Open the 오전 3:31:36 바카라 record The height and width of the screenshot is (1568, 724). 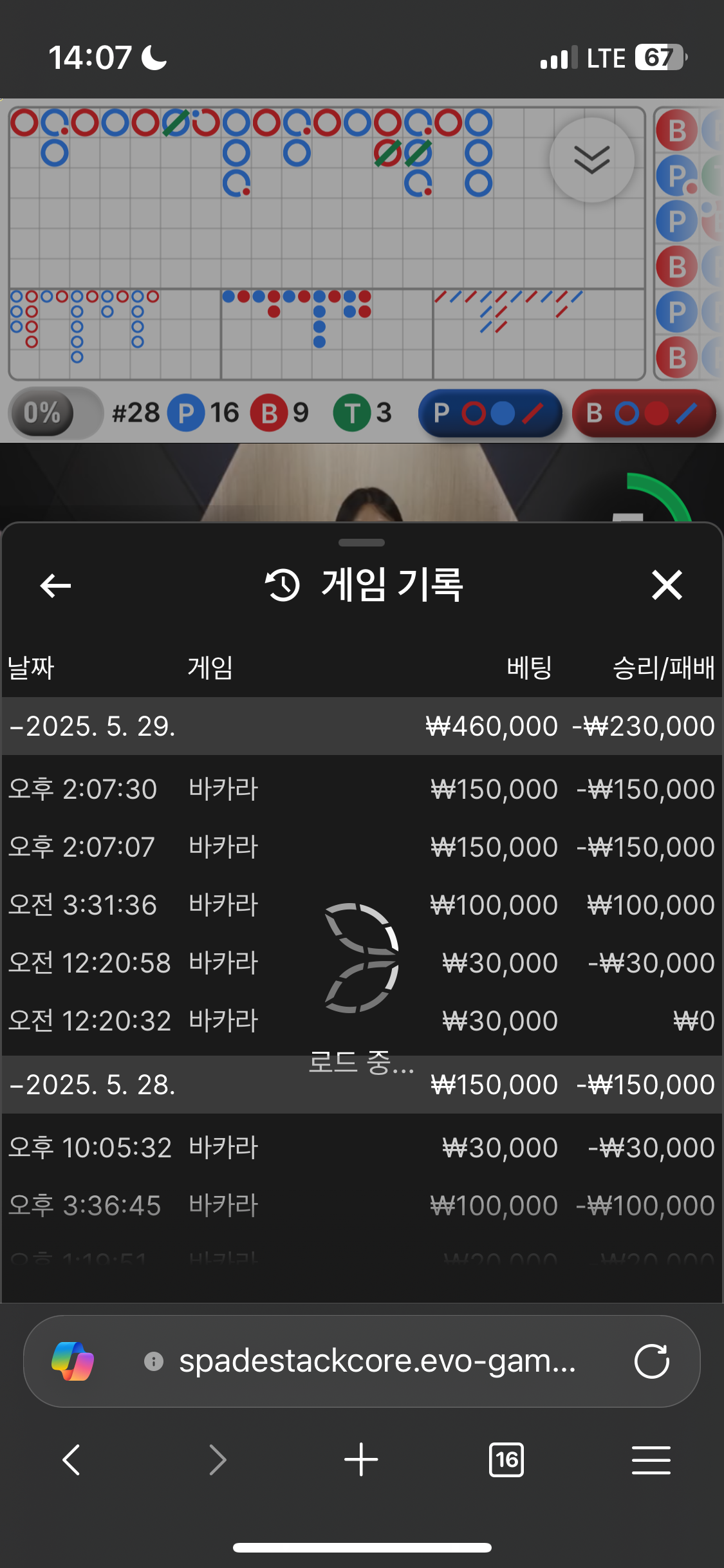tap(360, 905)
